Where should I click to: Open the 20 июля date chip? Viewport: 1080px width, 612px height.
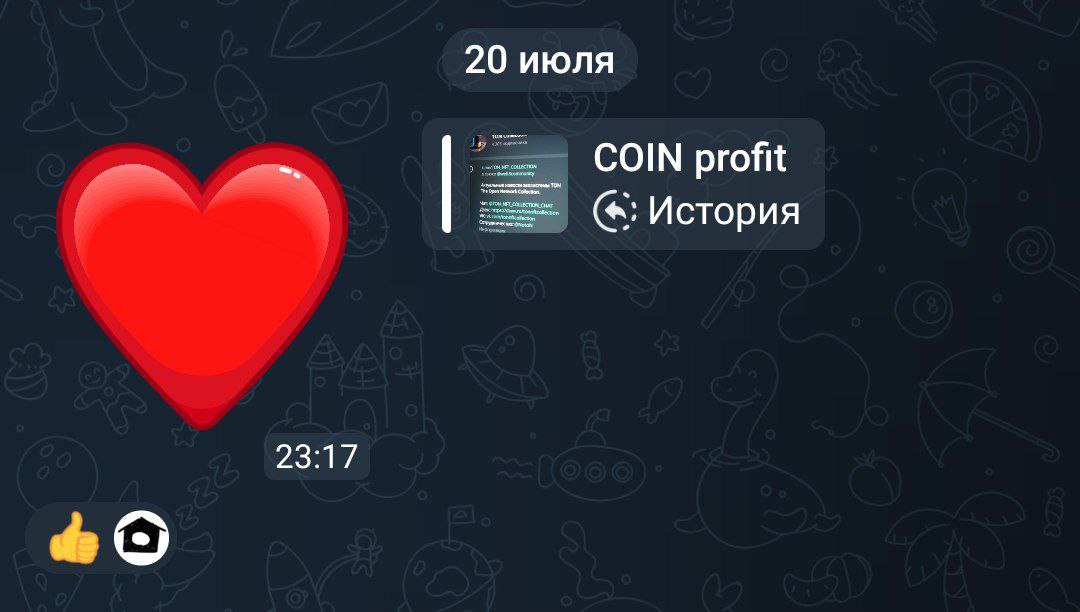tap(539, 60)
